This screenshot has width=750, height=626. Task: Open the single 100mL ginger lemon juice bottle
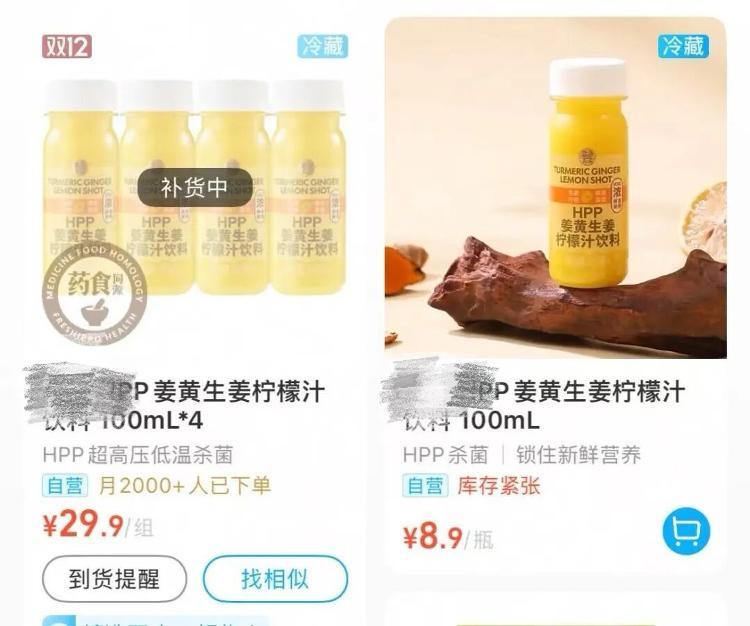[555, 190]
